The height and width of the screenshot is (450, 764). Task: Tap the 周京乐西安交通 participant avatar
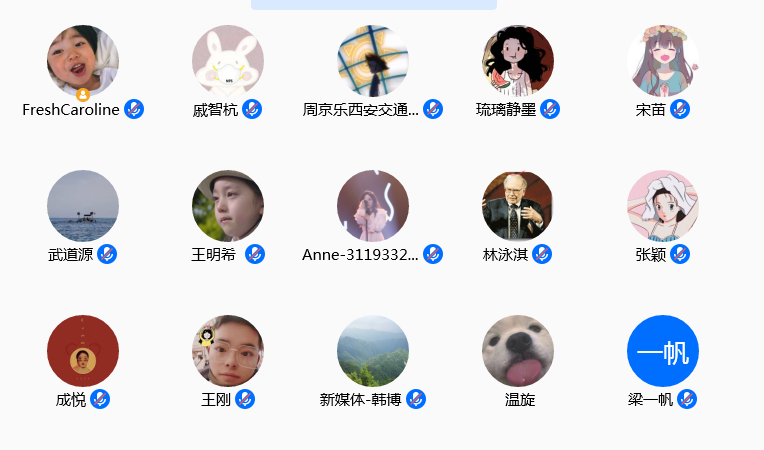373,61
